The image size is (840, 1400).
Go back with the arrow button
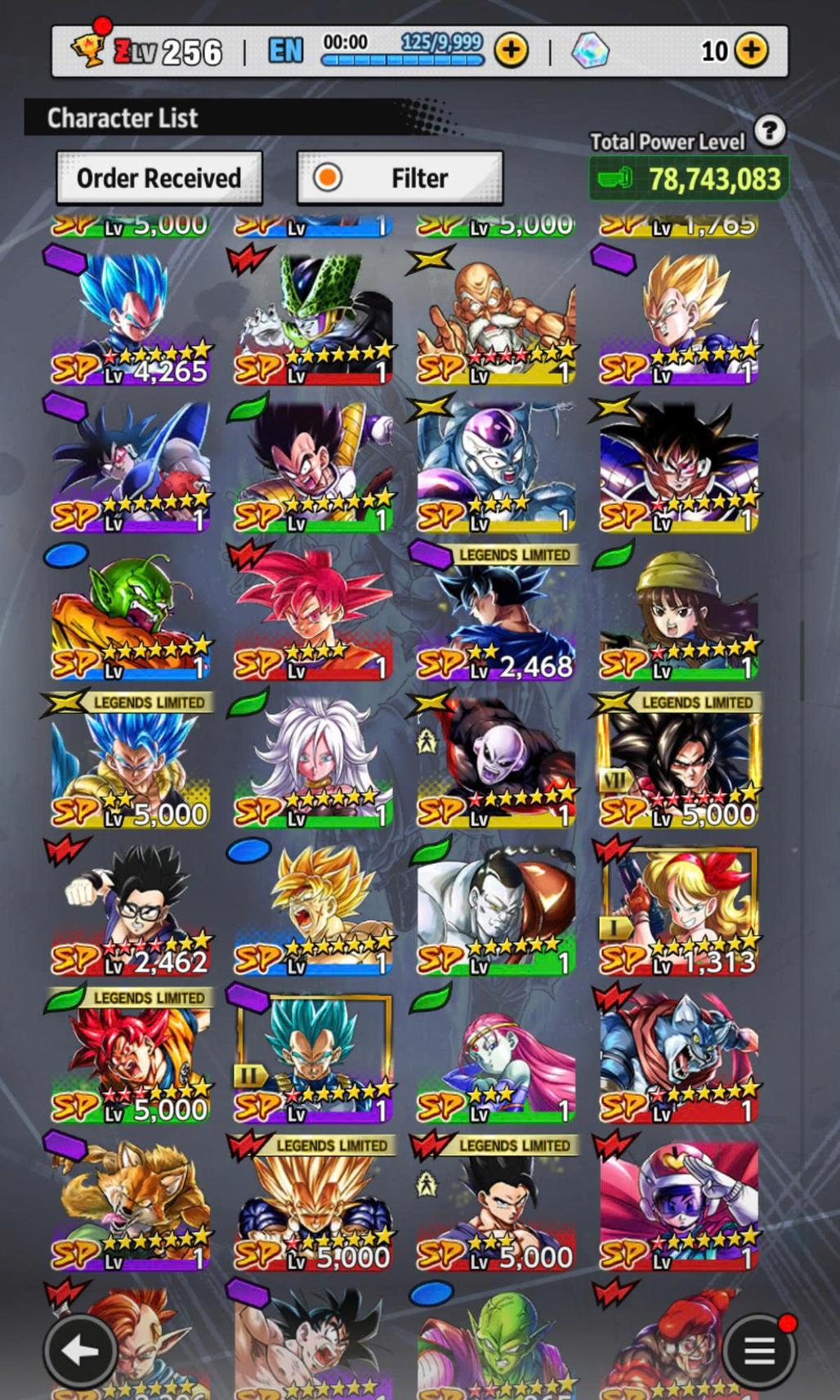(79, 1350)
